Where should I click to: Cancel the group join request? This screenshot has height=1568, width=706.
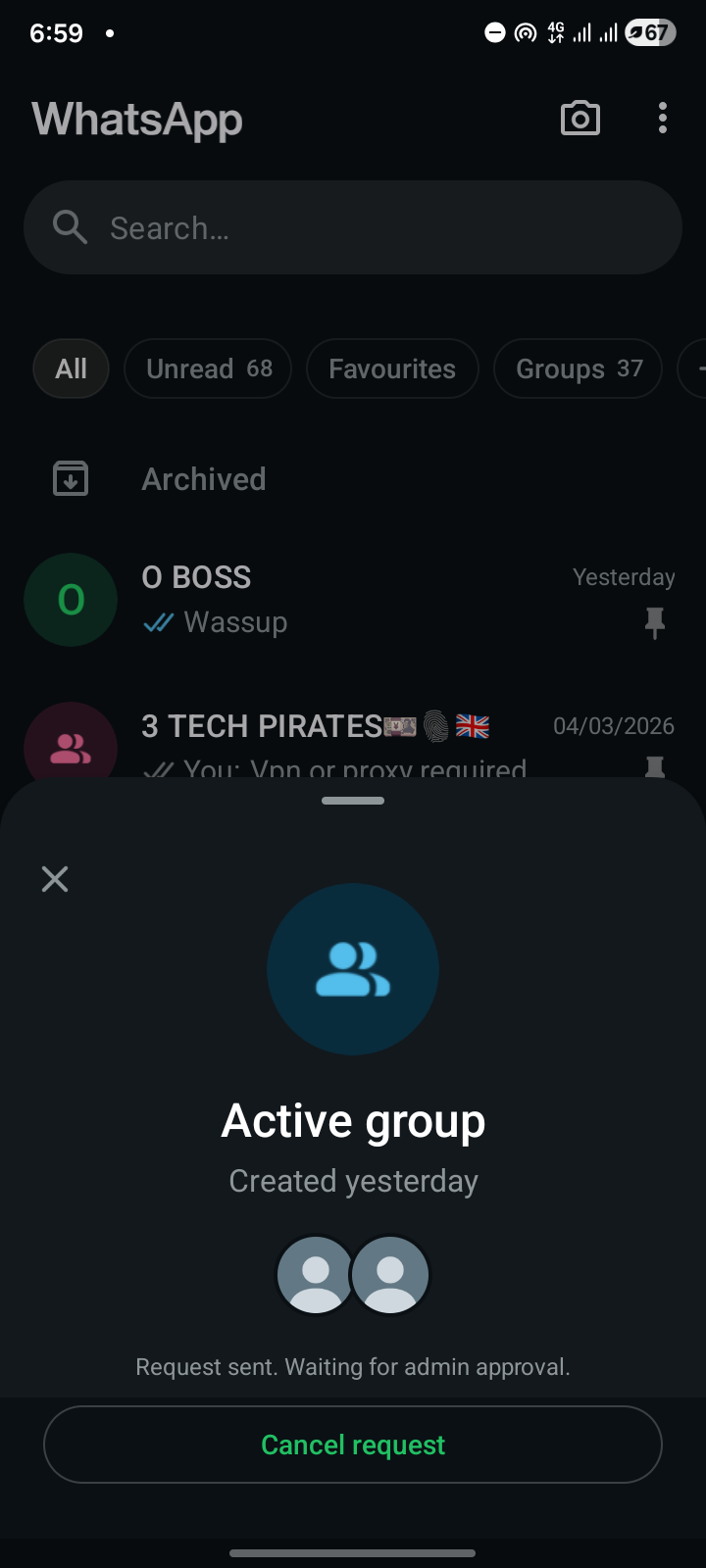tap(353, 1445)
